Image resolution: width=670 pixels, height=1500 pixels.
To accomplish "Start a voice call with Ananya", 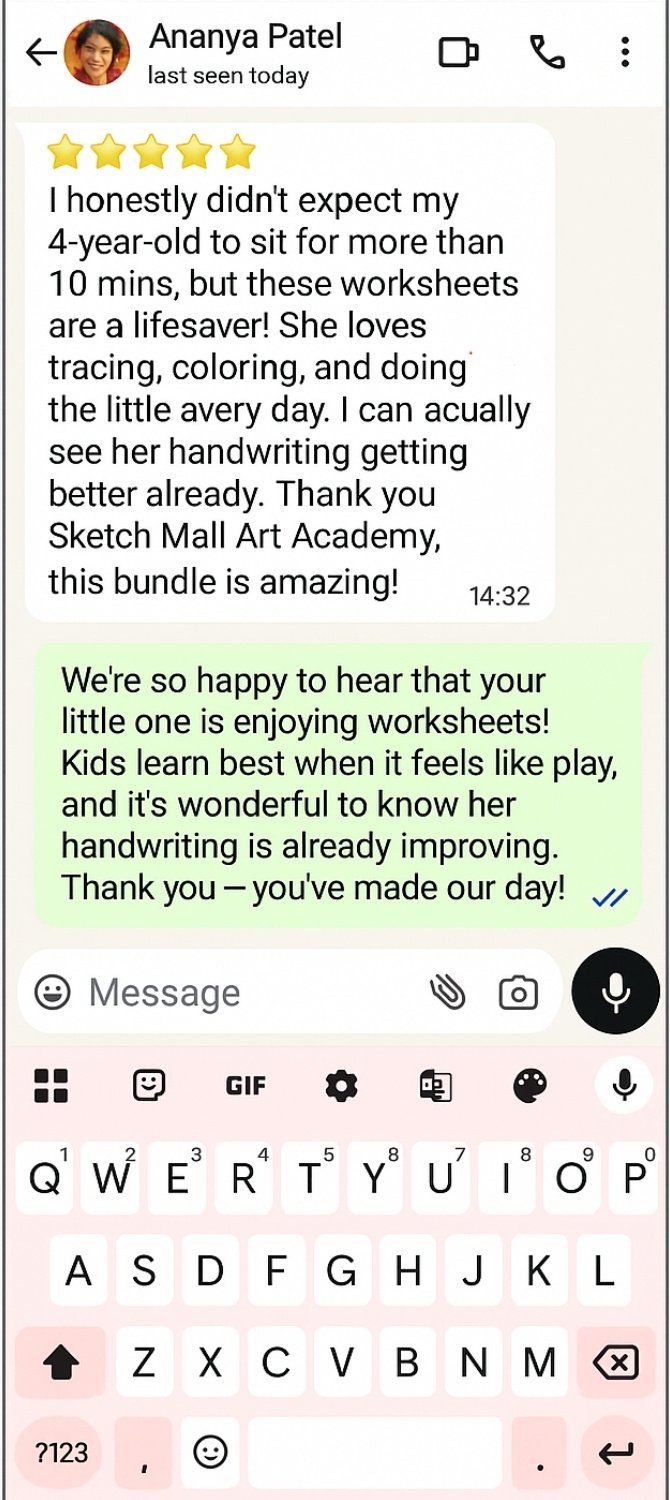I will [x=547, y=52].
